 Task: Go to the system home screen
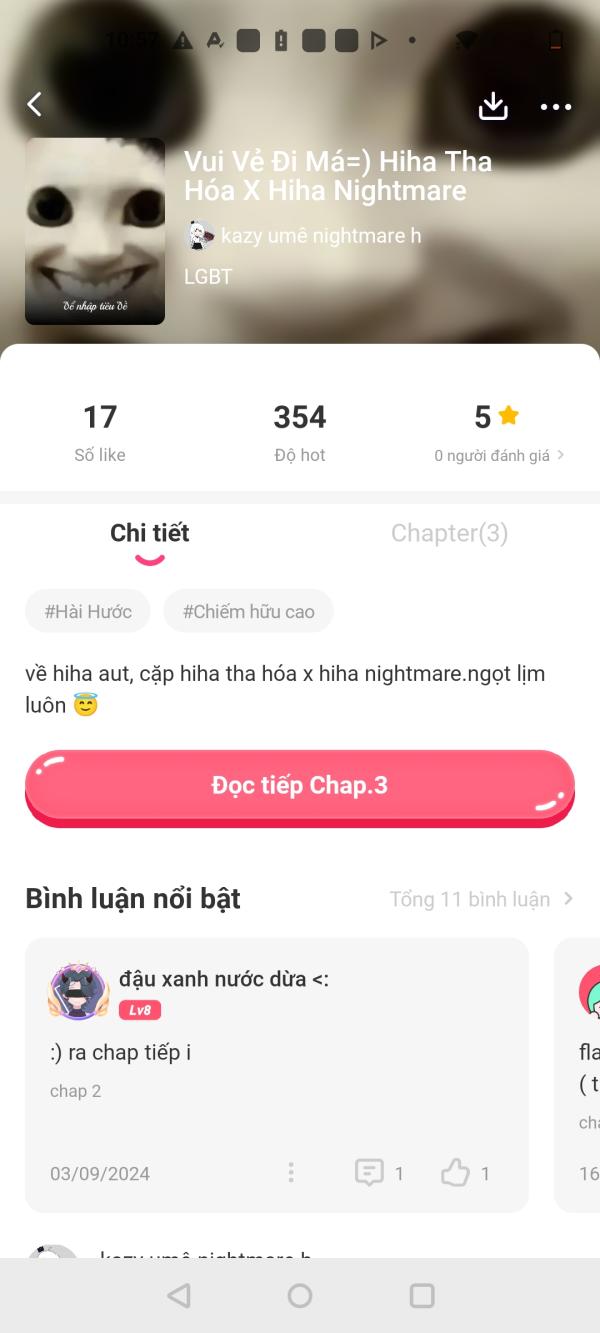click(x=300, y=1296)
